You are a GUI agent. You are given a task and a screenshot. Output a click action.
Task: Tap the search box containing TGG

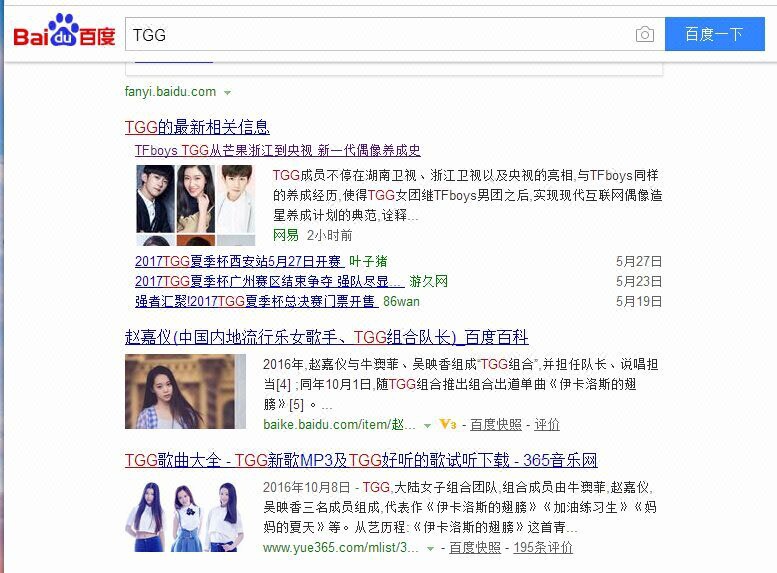(x=380, y=35)
